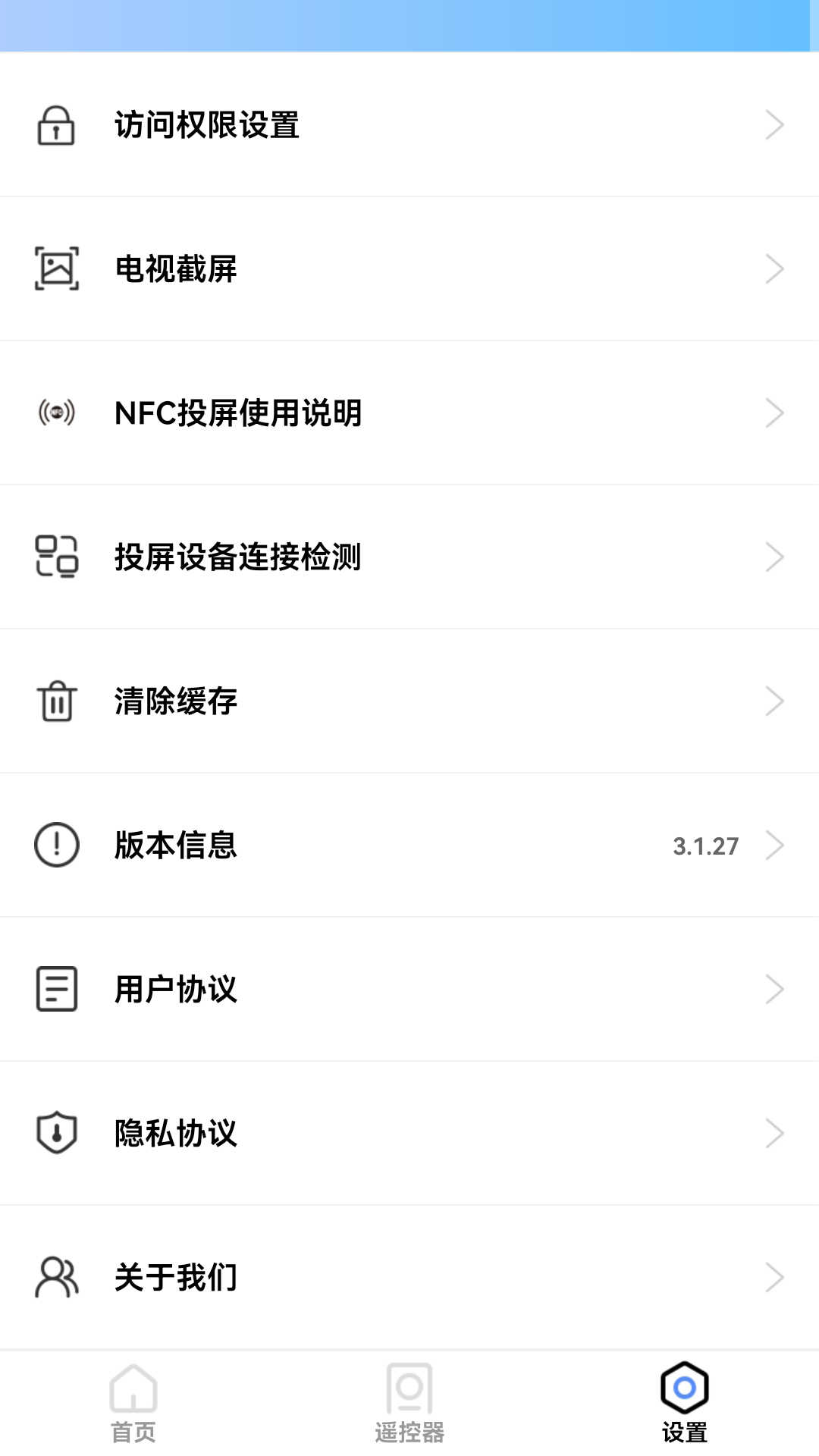Click the version number 3.1.27
819x1456 pixels.
tap(705, 846)
